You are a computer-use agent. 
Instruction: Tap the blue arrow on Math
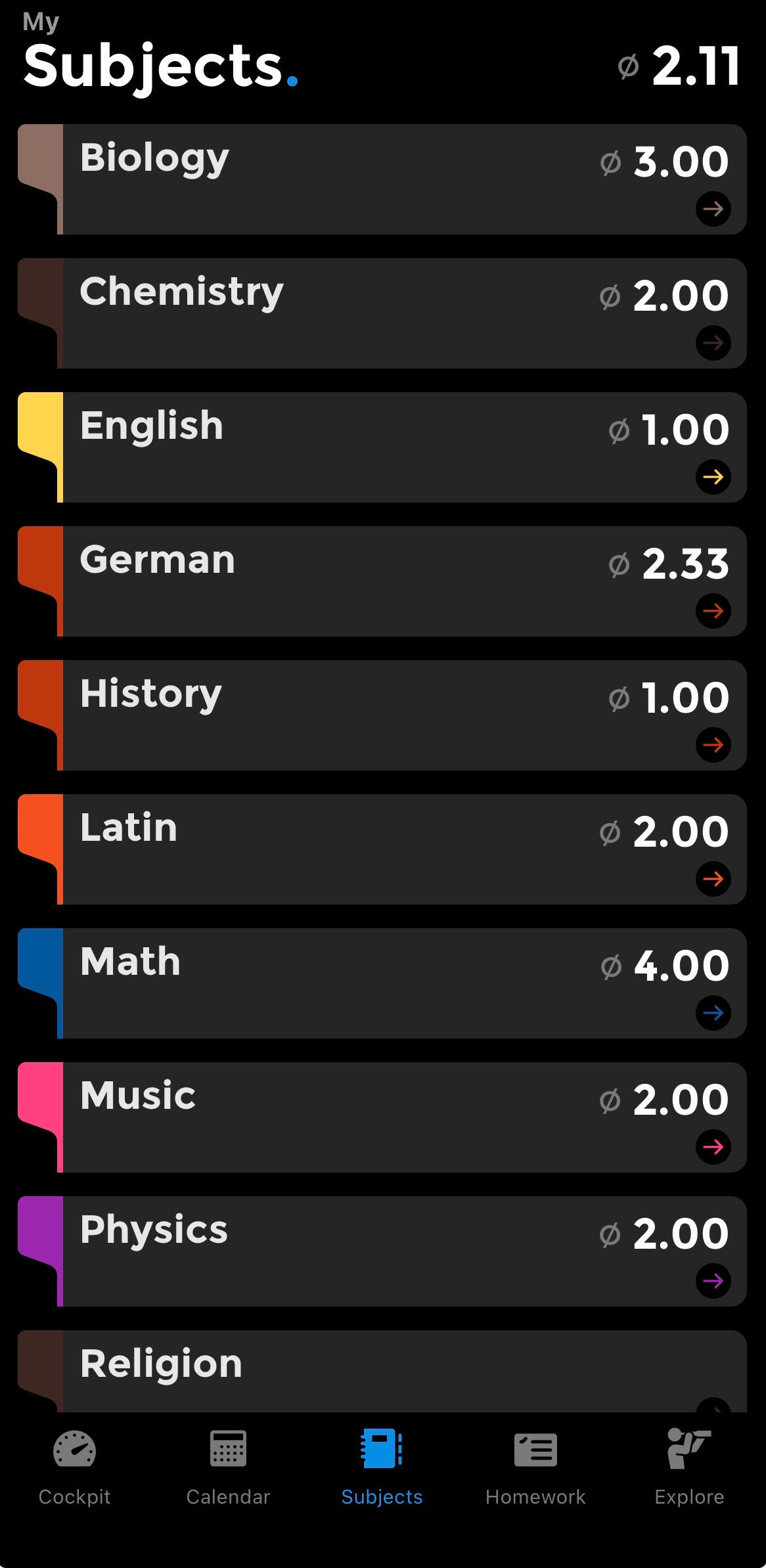713,1013
